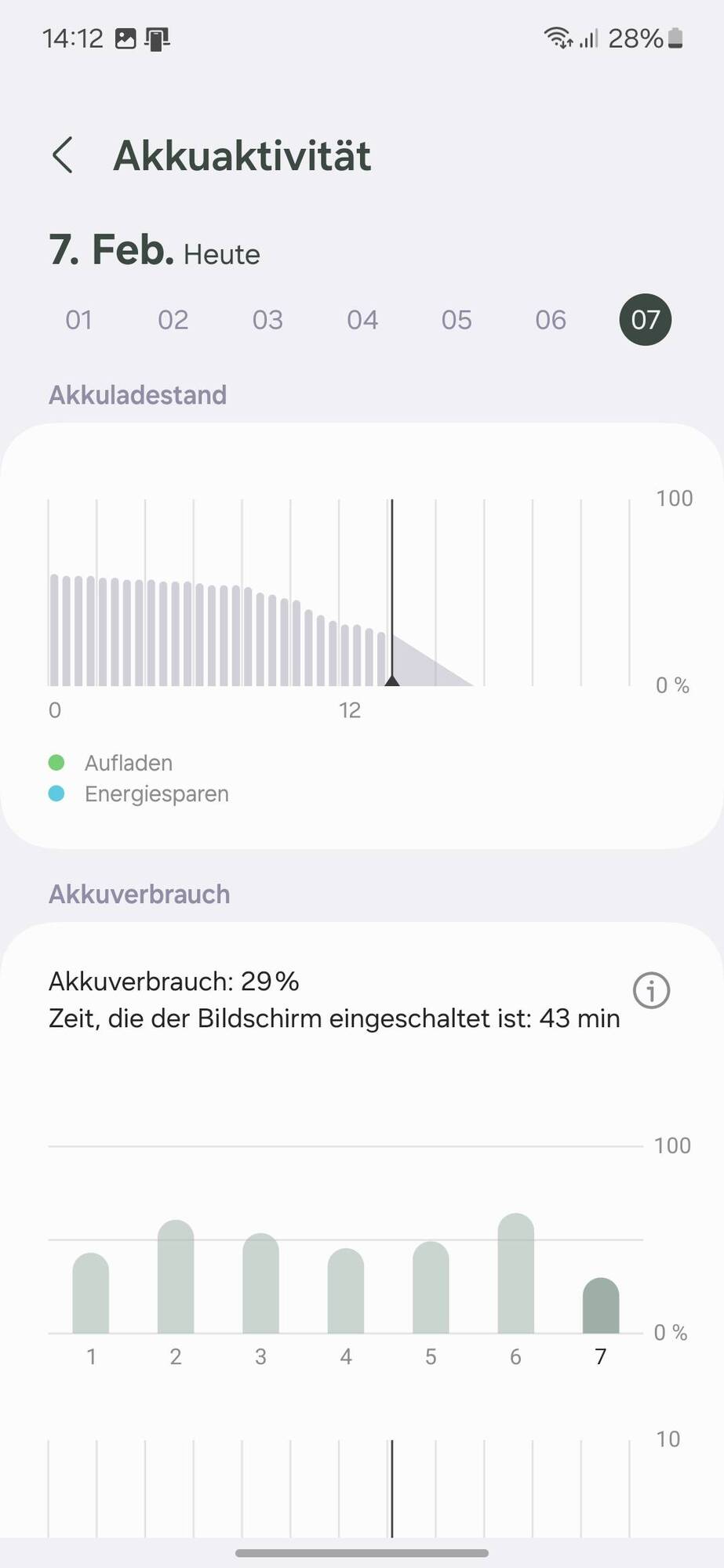Screen dimensions: 724x1568
Task: Tap the selected day 07
Action: point(646,320)
